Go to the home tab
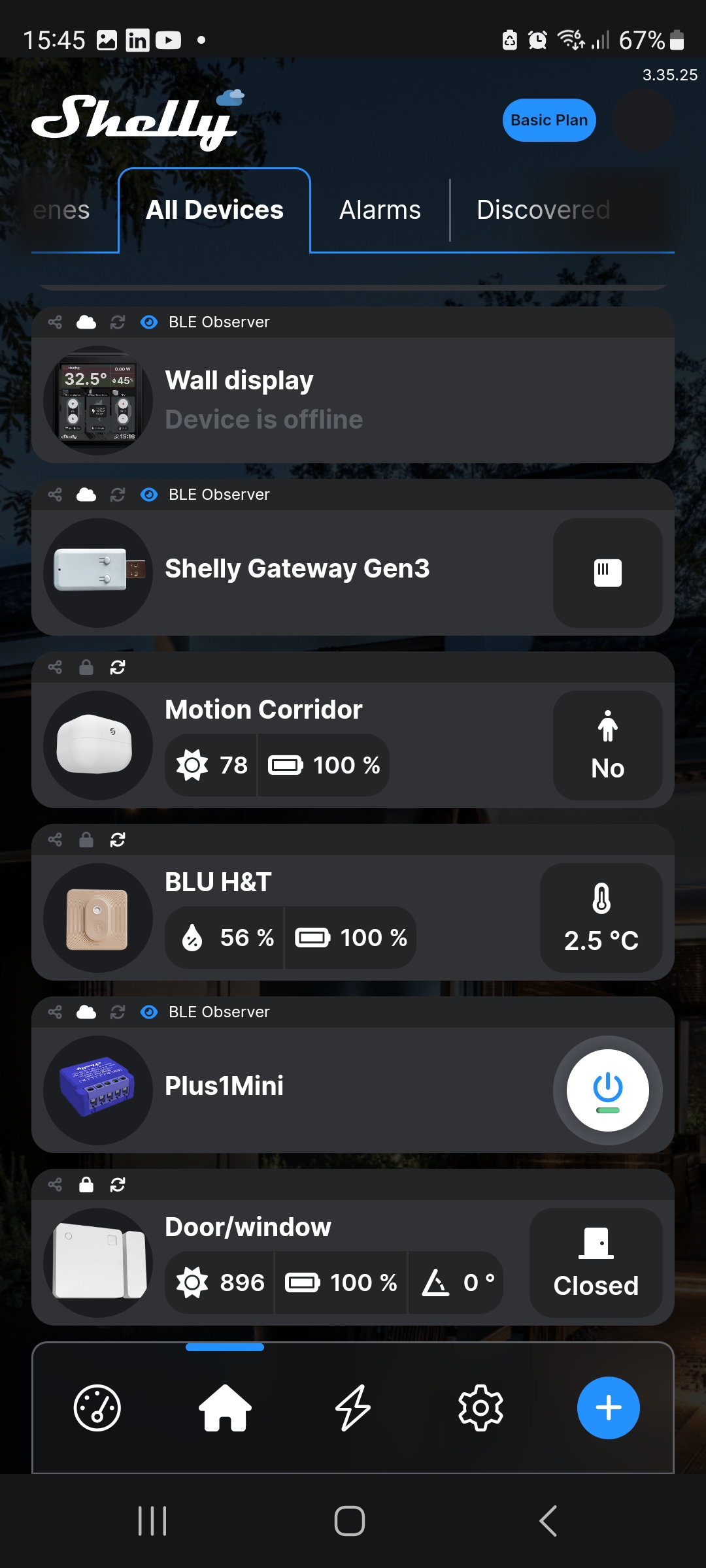The height and width of the screenshot is (1568, 706). tap(225, 1408)
